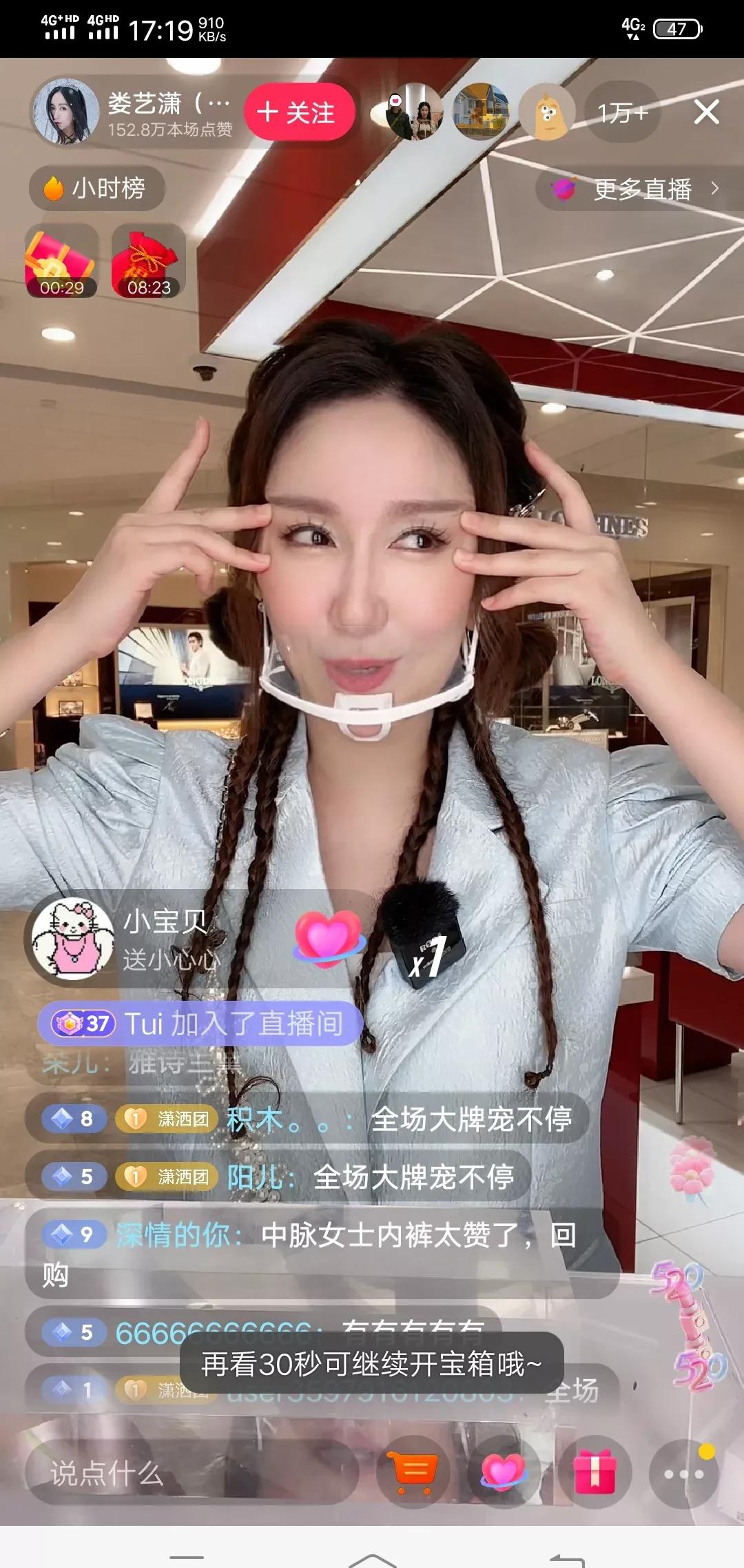744x1568 pixels.
Task: Open 小宝贝 gift sender's profile
Action: (74, 939)
